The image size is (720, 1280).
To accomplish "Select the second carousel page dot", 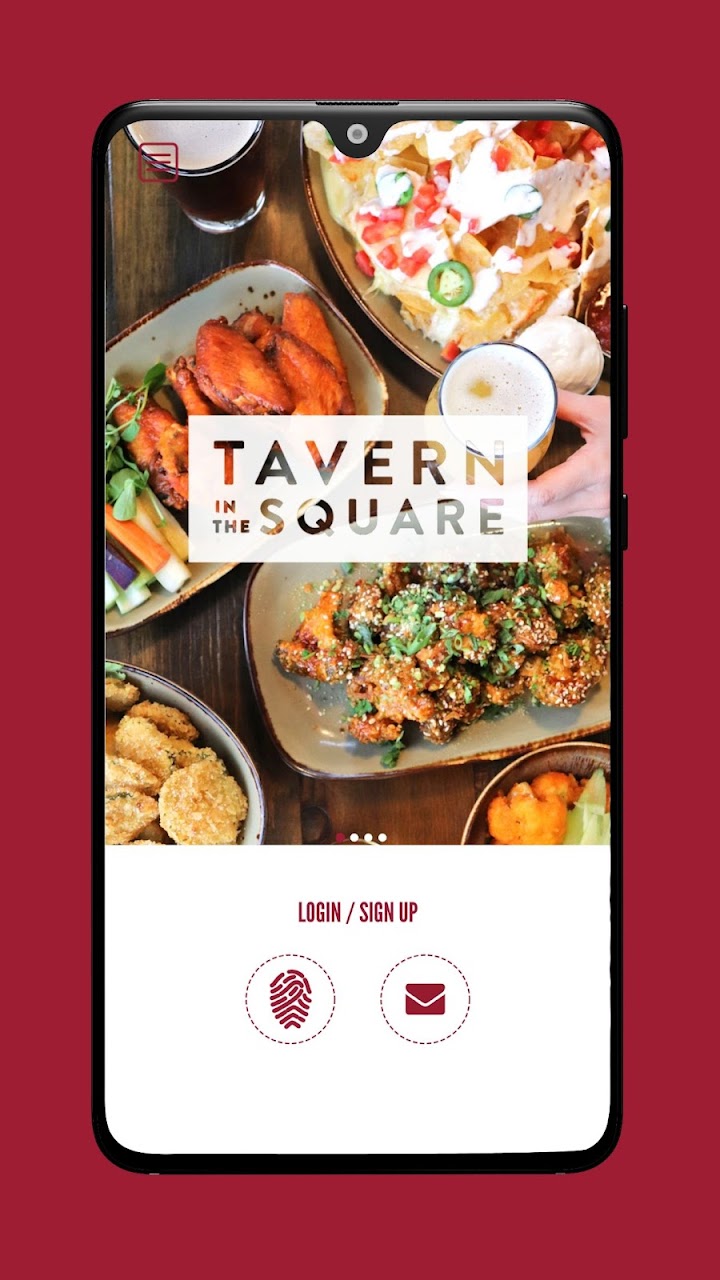I will 354,838.
